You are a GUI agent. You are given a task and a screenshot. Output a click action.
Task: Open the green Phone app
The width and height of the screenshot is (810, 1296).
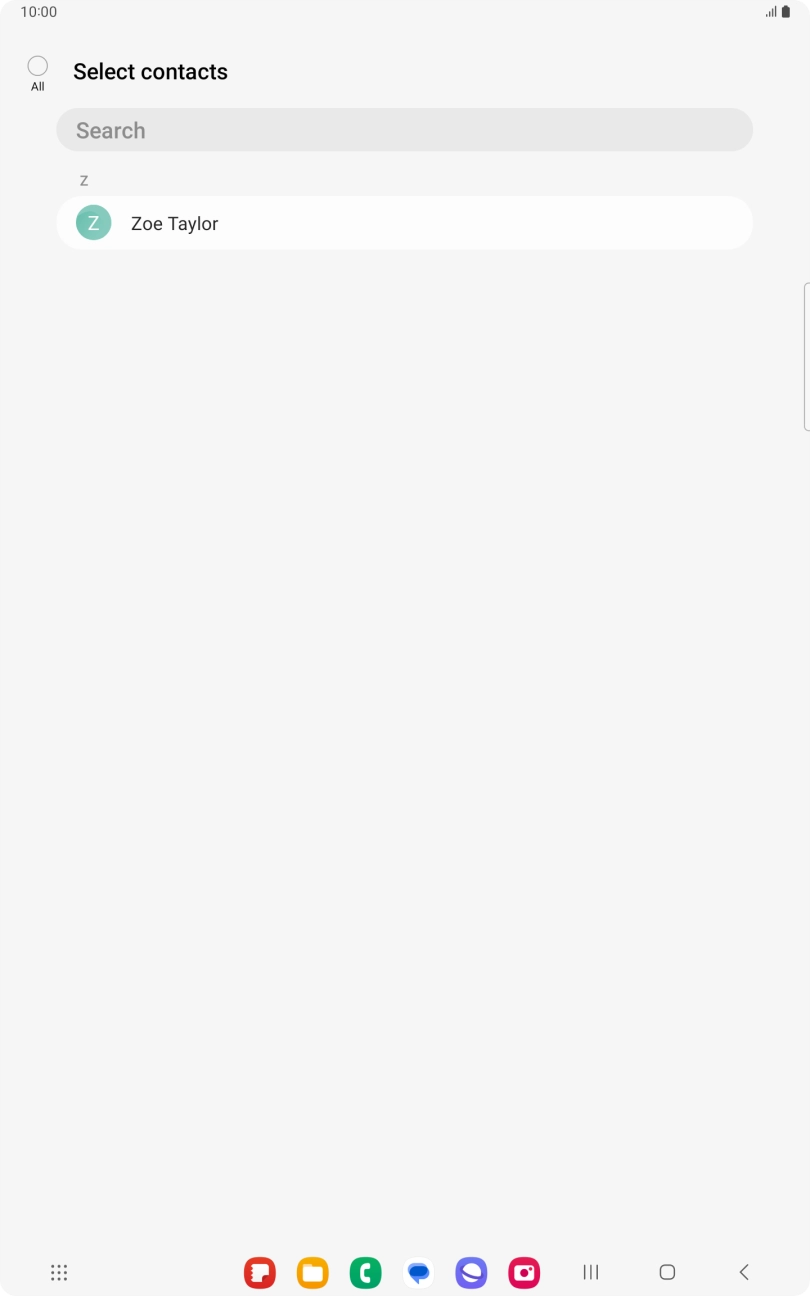[366, 1272]
